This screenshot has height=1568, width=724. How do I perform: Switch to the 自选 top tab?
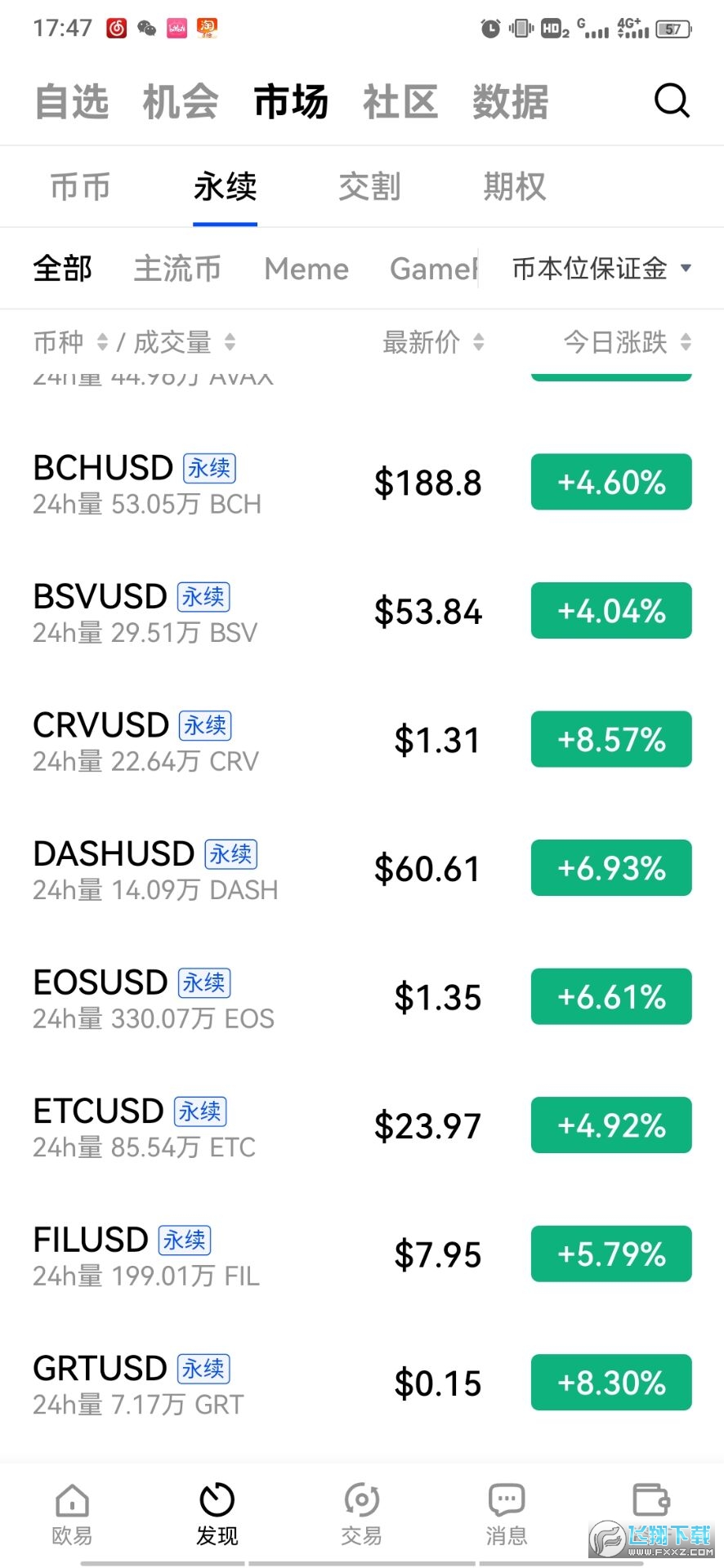click(x=72, y=102)
